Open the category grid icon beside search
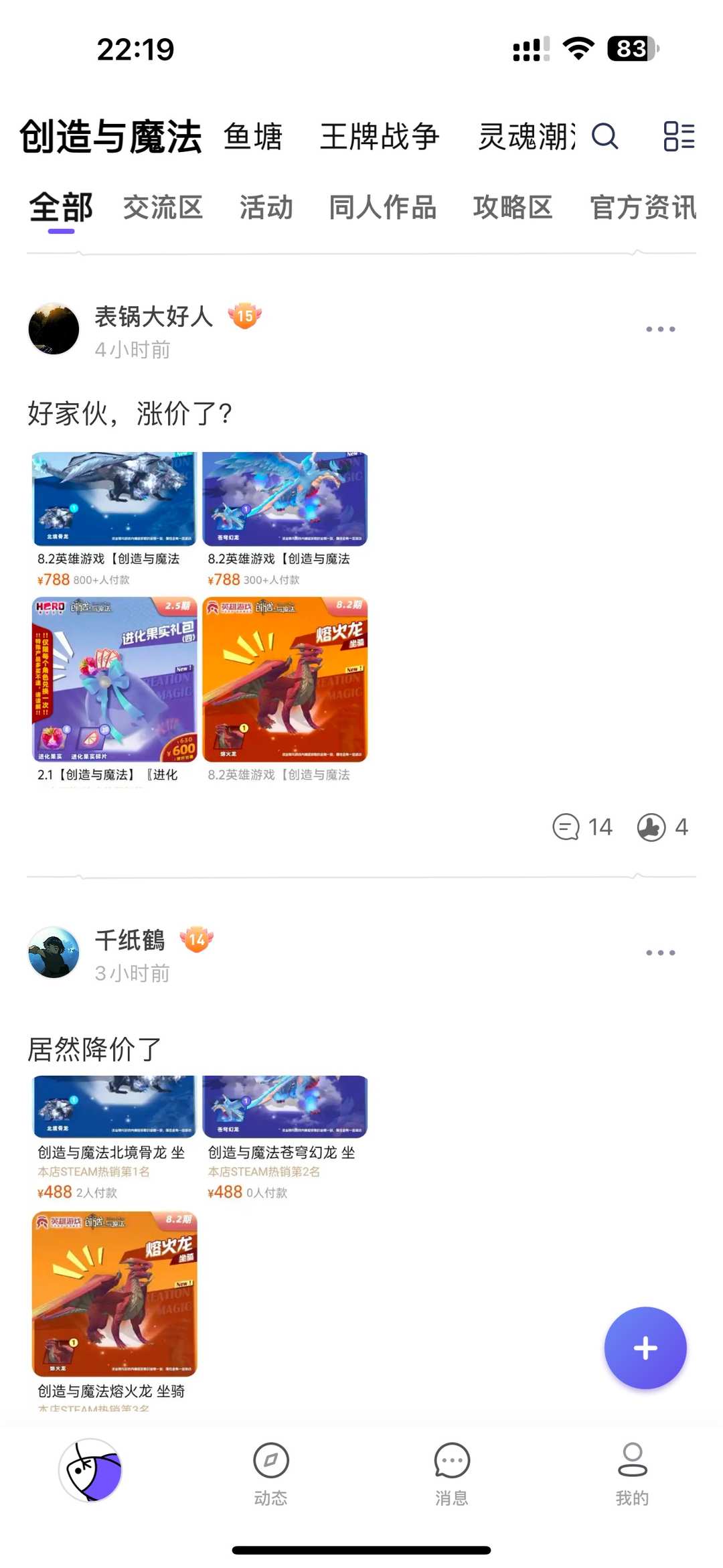This screenshot has height=1568, width=723. click(678, 137)
